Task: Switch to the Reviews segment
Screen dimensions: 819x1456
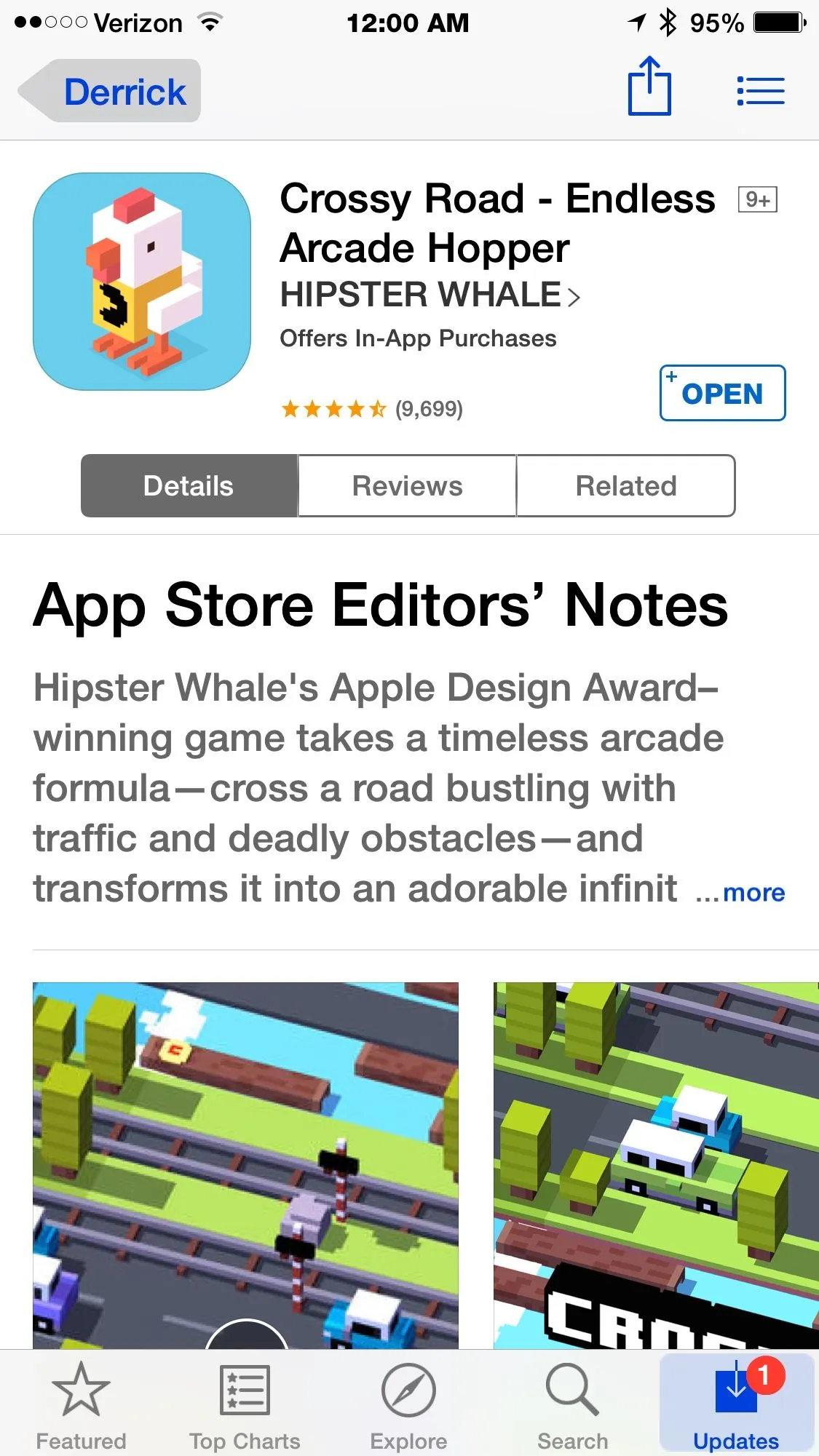Action: [x=407, y=486]
